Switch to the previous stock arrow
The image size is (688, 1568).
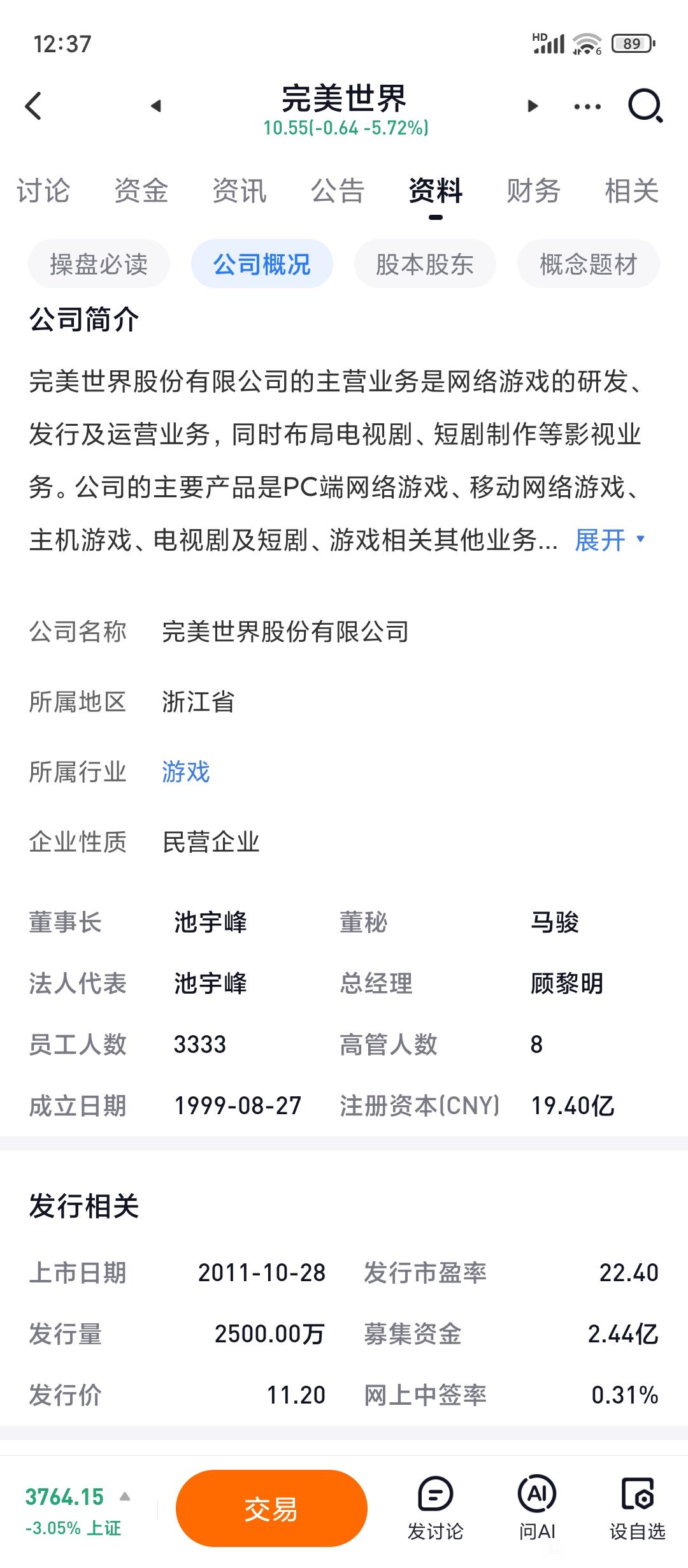[x=155, y=106]
